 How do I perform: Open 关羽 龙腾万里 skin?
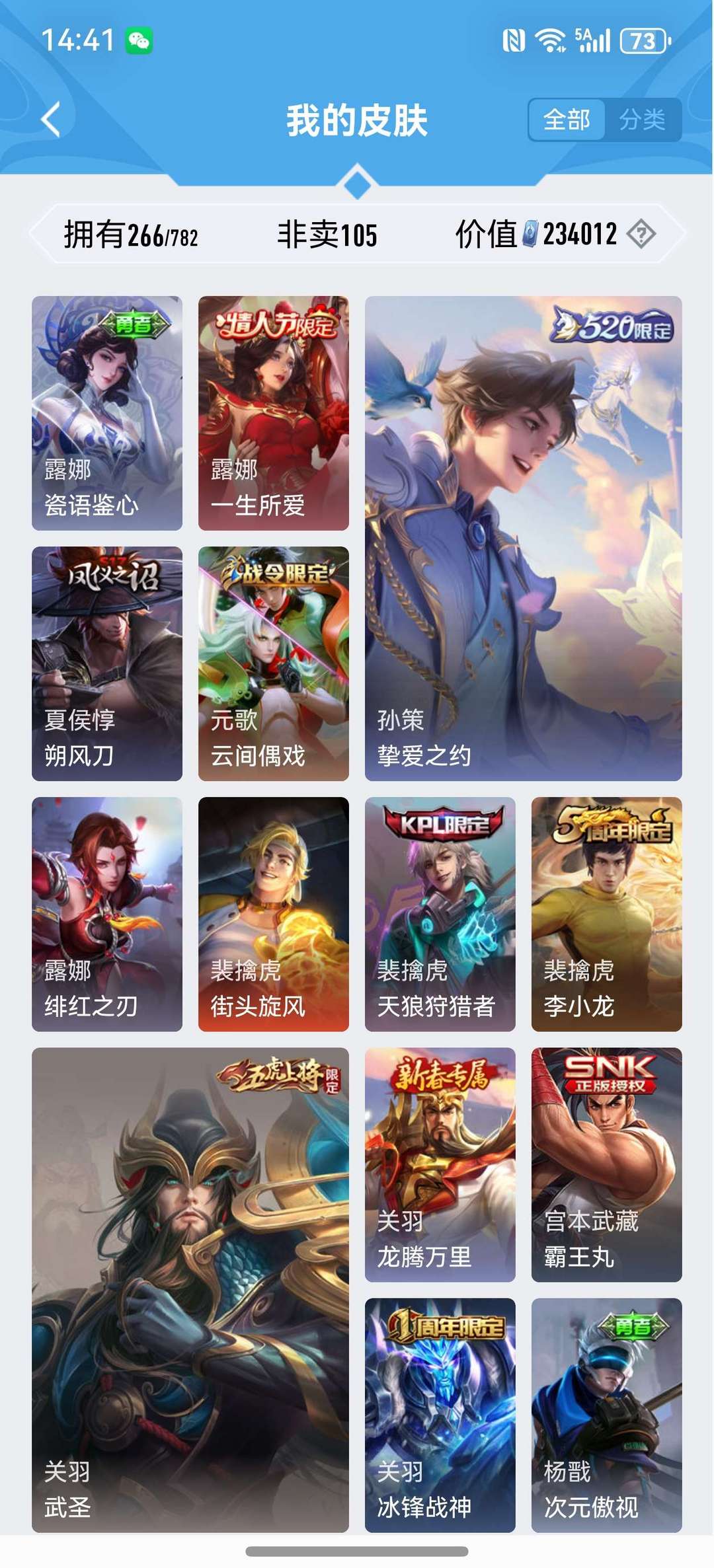440,1164
